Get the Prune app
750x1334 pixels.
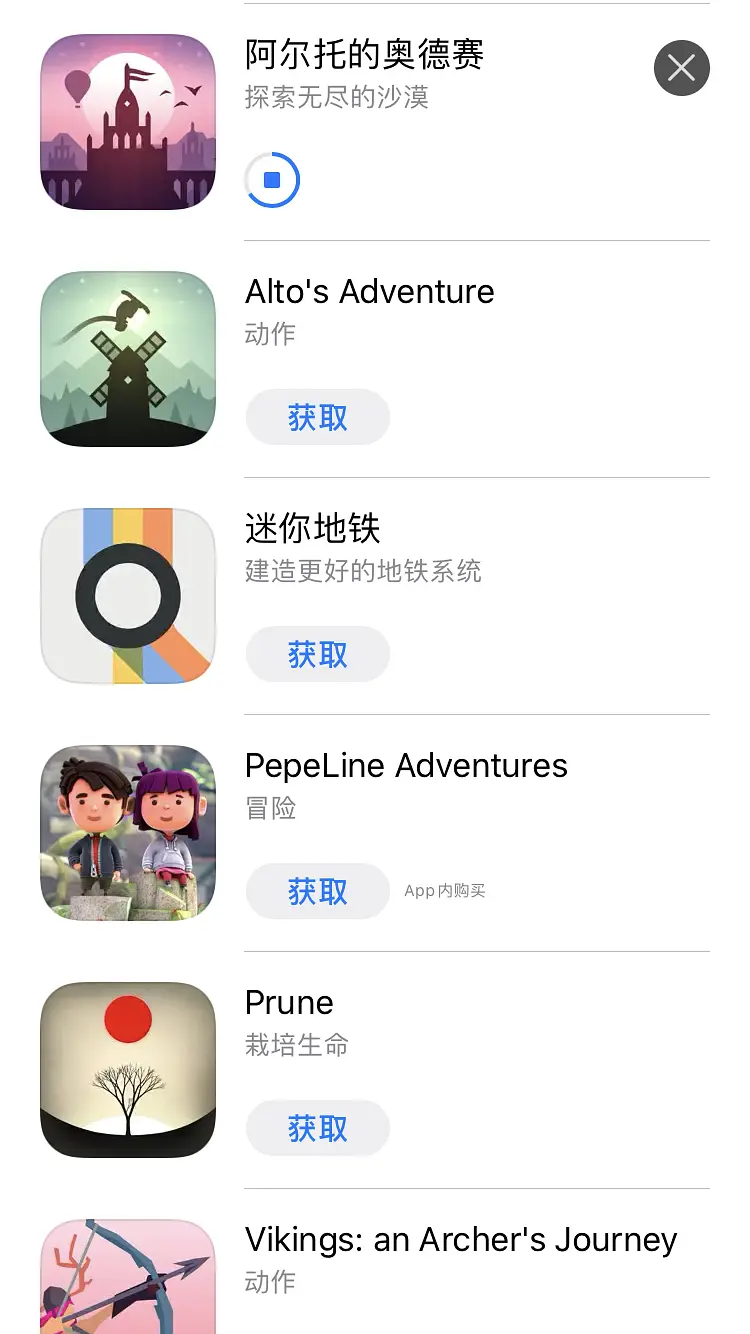coord(317,1128)
